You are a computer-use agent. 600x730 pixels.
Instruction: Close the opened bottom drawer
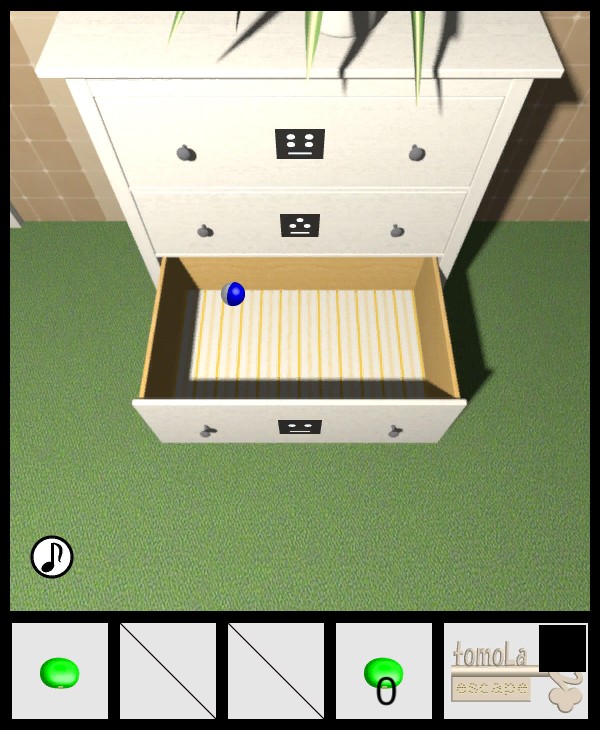coord(300,427)
